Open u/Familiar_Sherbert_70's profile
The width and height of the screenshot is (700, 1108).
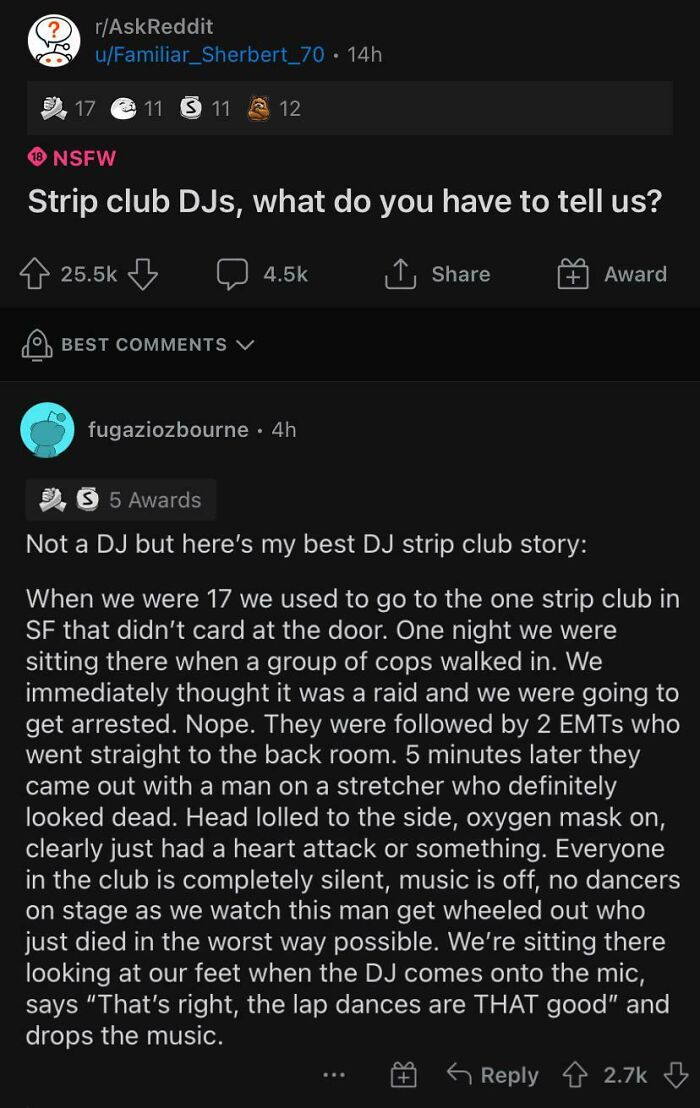(x=209, y=55)
